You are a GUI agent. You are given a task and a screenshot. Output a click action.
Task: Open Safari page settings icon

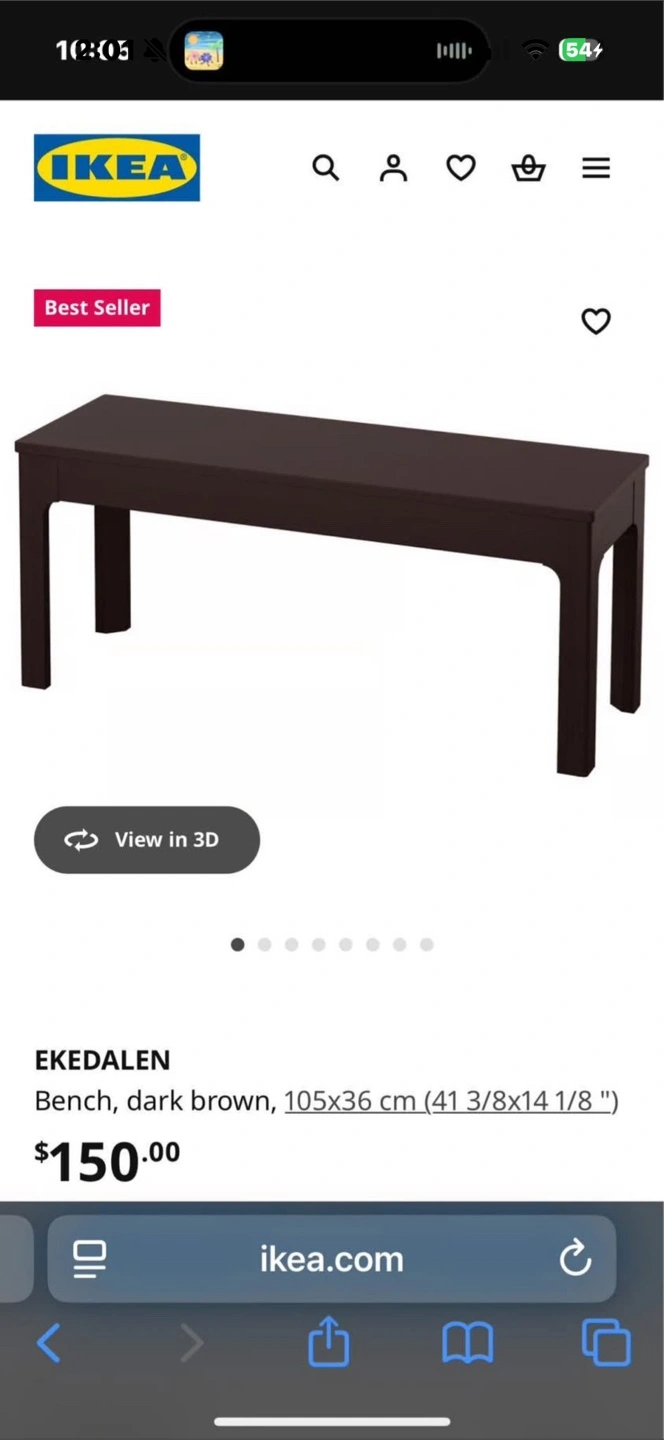(x=90, y=1259)
